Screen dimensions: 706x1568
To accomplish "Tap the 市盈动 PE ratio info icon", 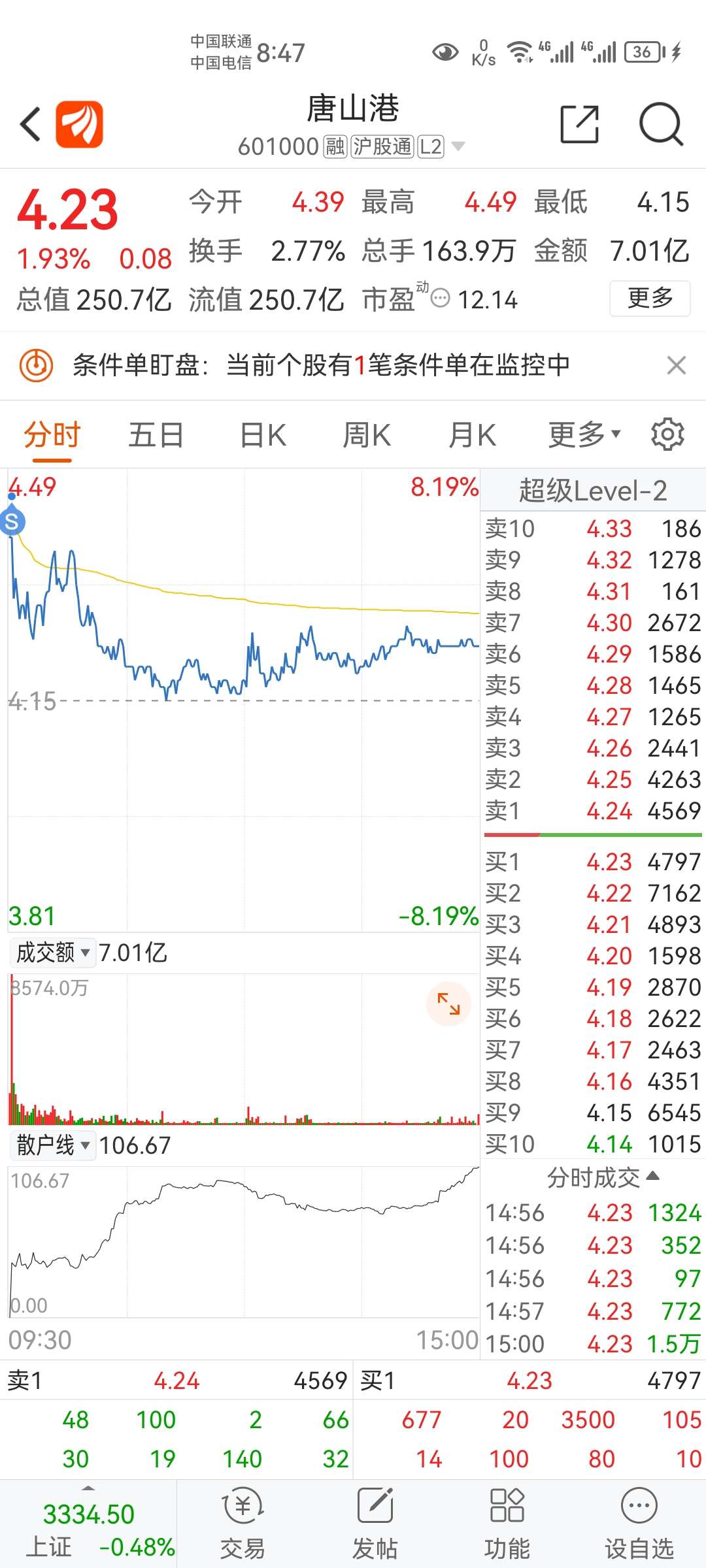I will click(440, 298).
